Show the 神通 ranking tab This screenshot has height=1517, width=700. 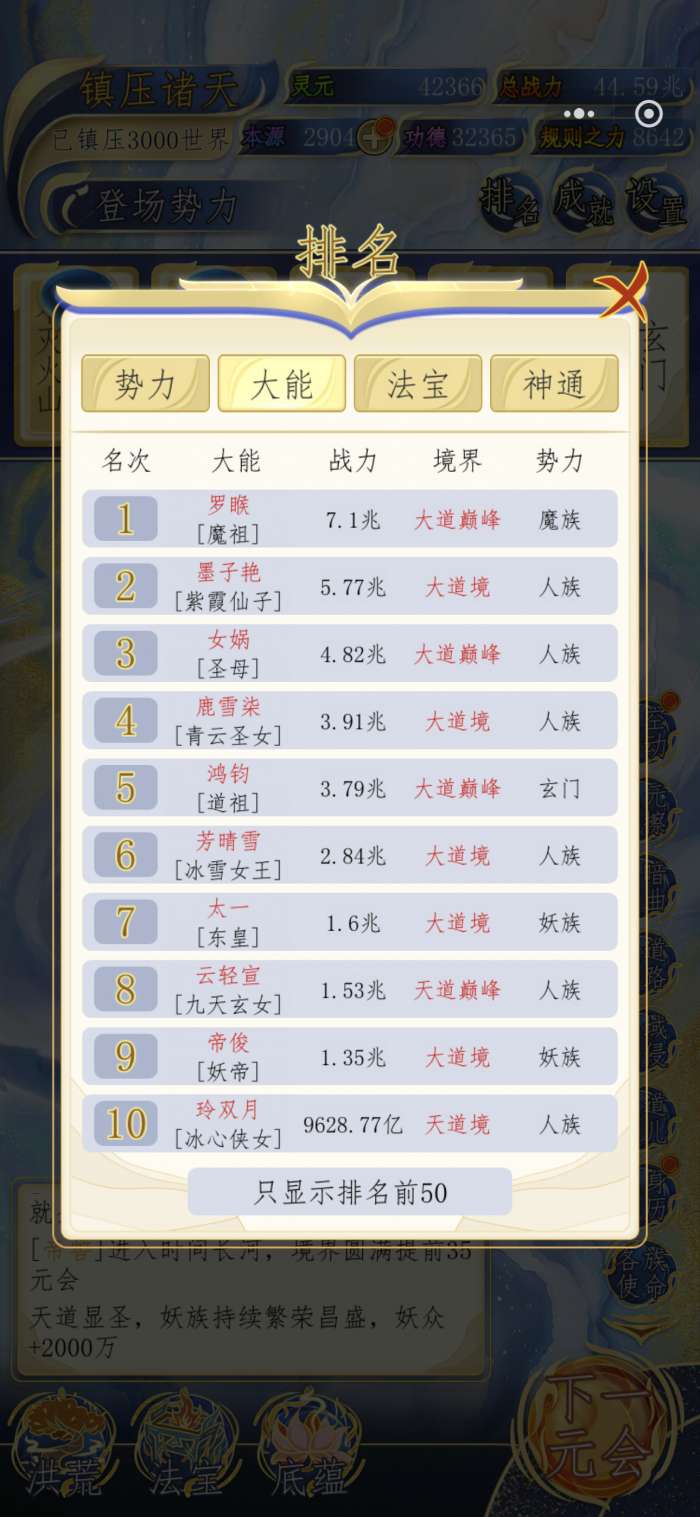pyautogui.click(x=554, y=384)
